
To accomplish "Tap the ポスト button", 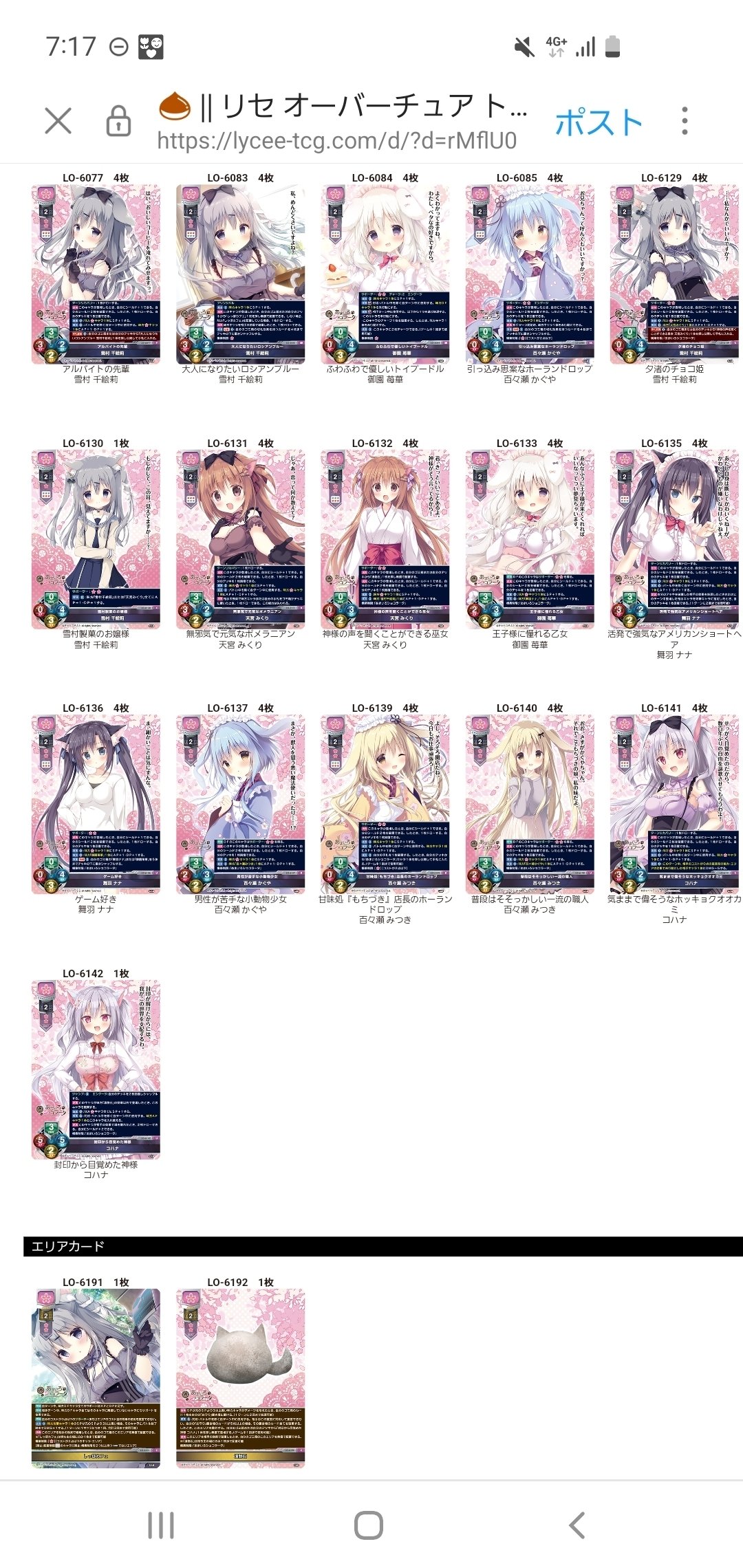I will pyautogui.click(x=598, y=122).
